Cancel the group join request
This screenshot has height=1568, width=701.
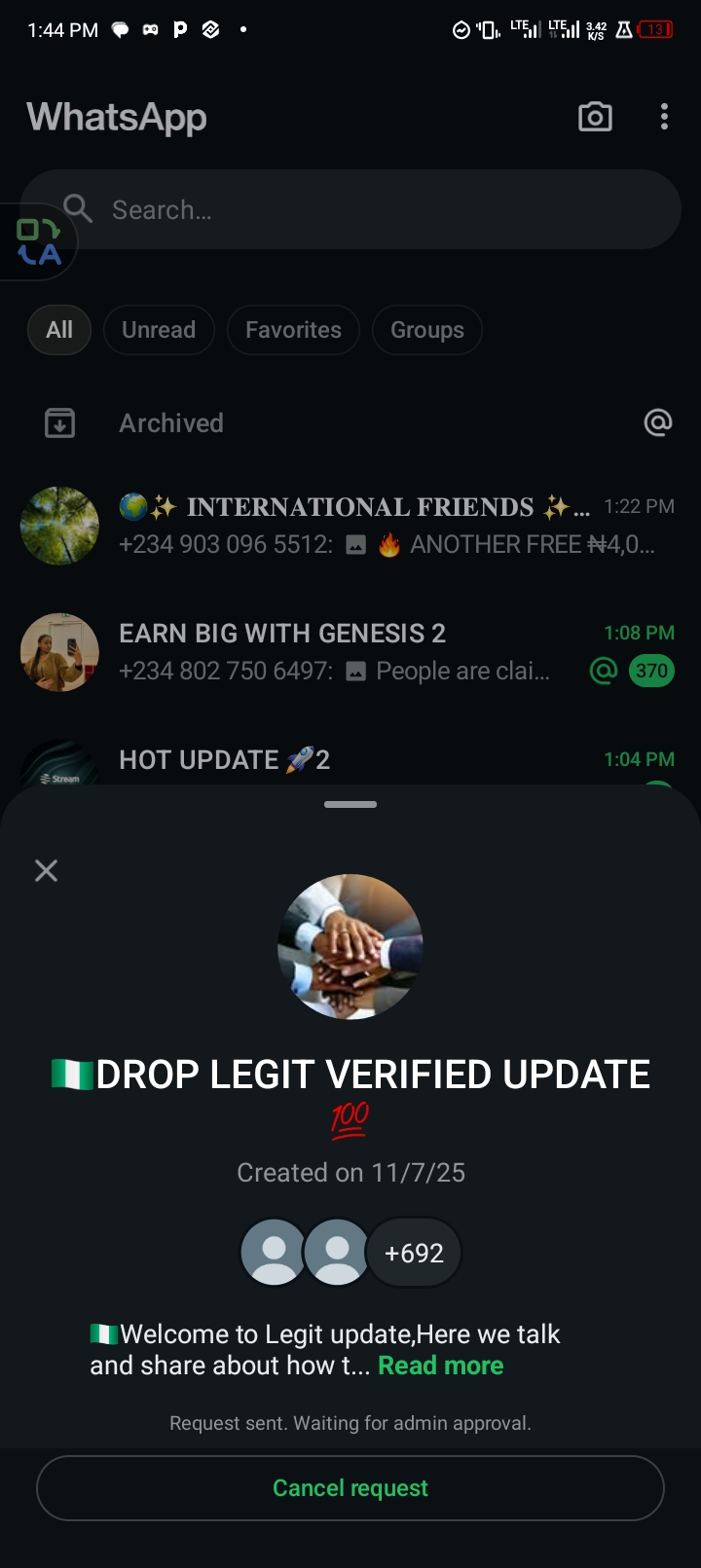[x=350, y=1487]
